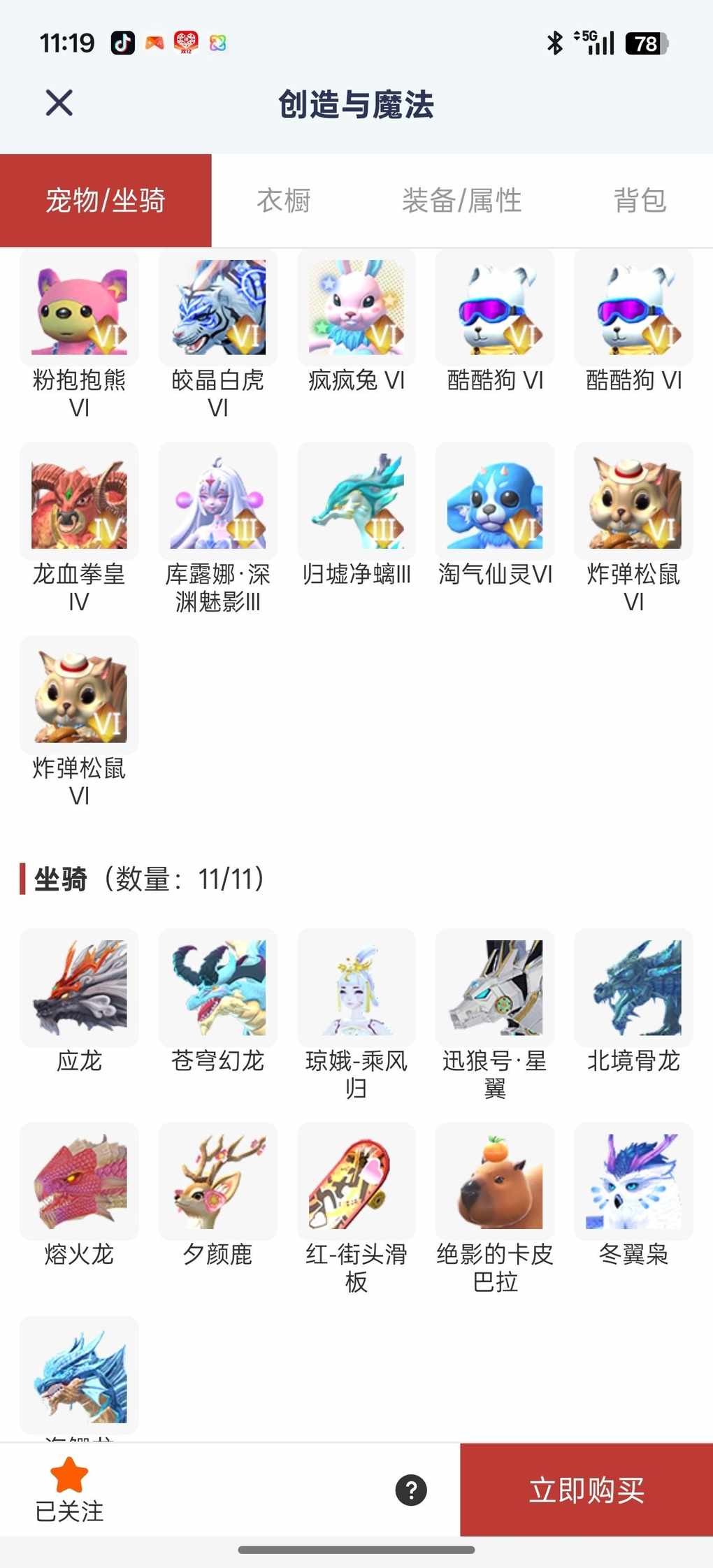Close the 创造与魔法 page
Viewport: 713px width, 1568px height.
click(59, 103)
